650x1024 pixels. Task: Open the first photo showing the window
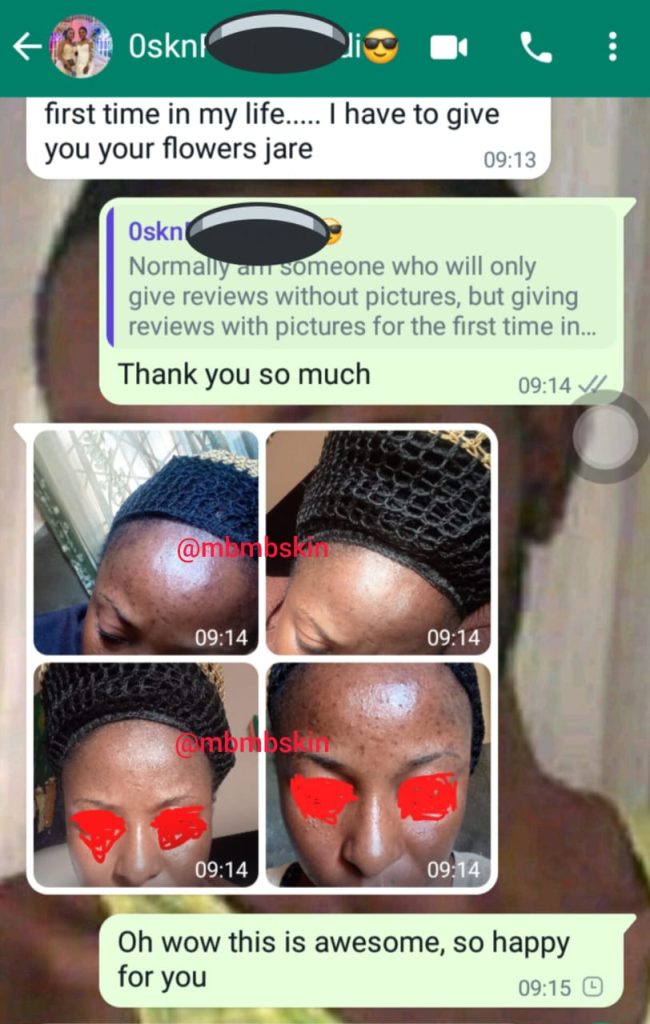pyautogui.click(x=146, y=542)
